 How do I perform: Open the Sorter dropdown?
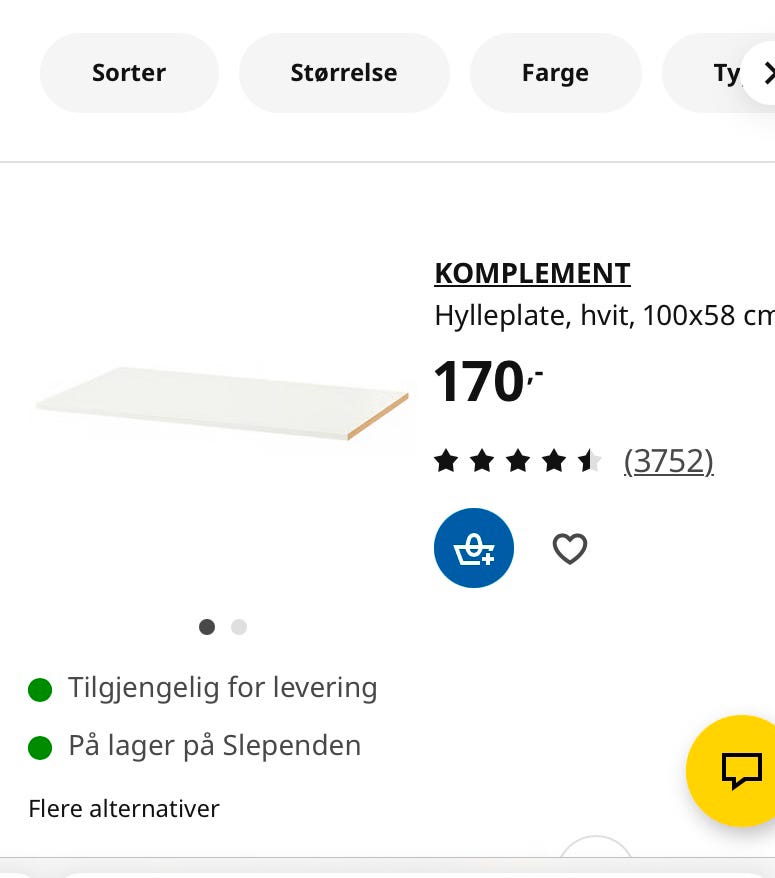pos(129,72)
